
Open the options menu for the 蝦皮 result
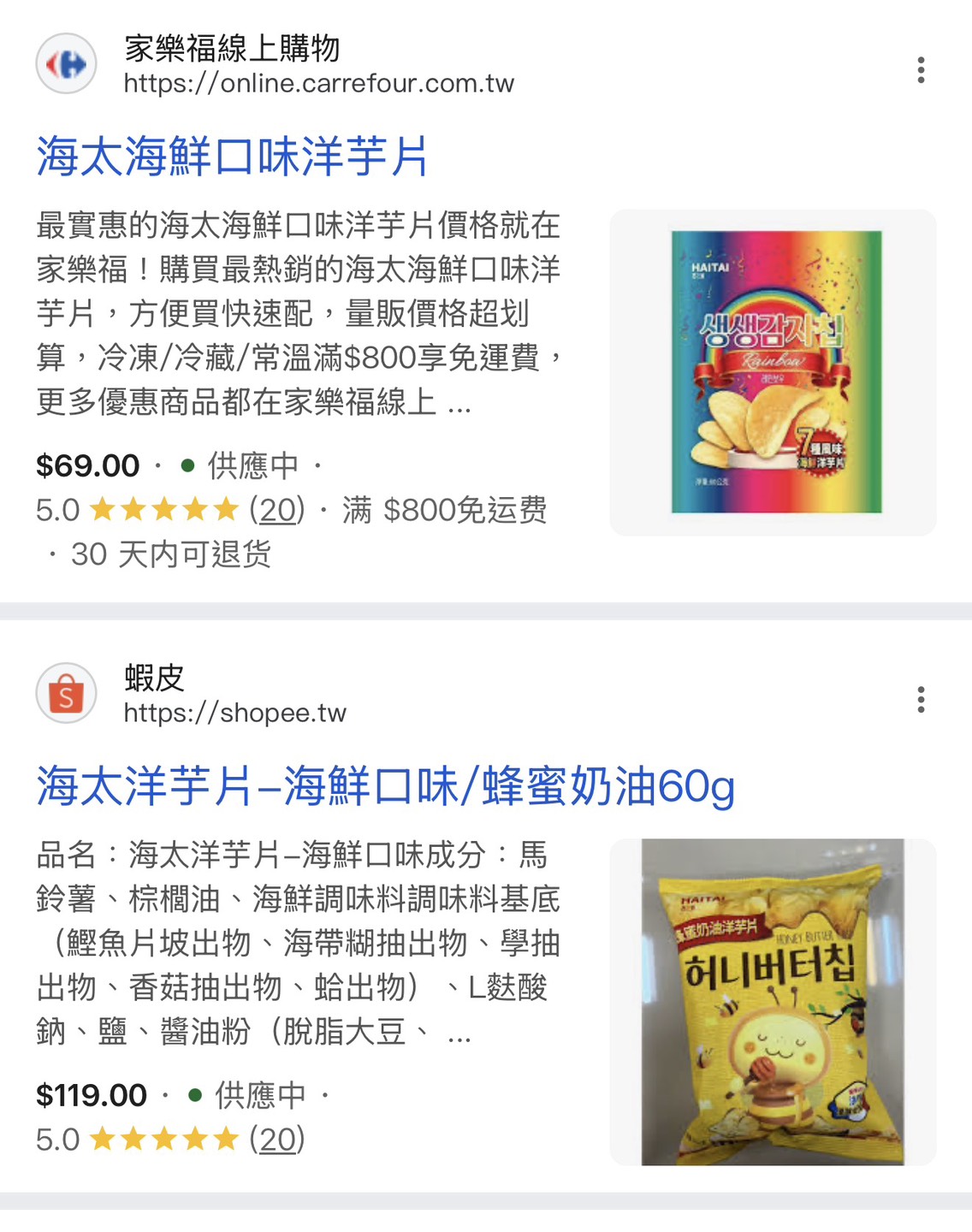coord(921,700)
